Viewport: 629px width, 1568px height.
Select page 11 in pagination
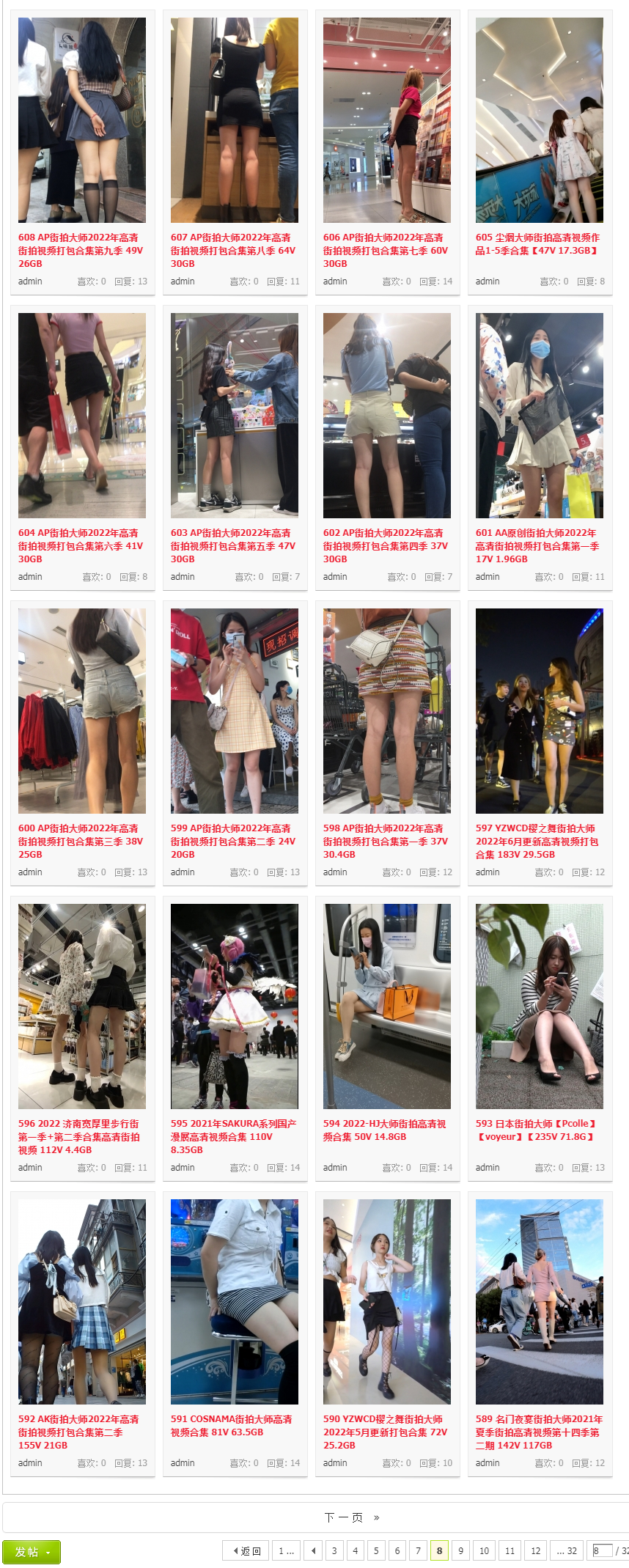(510, 1551)
